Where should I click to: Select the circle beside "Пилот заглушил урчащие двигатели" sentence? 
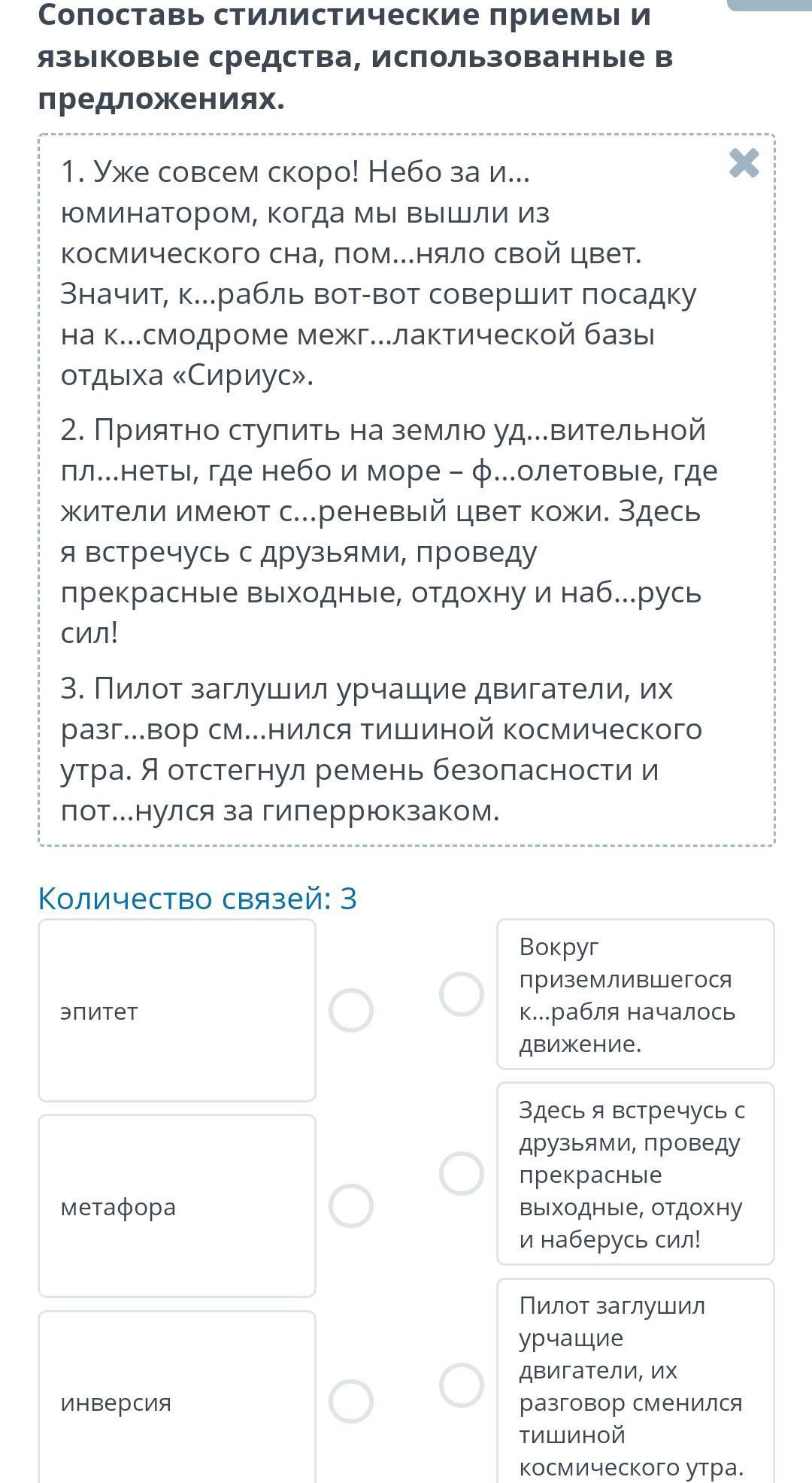tap(462, 1384)
